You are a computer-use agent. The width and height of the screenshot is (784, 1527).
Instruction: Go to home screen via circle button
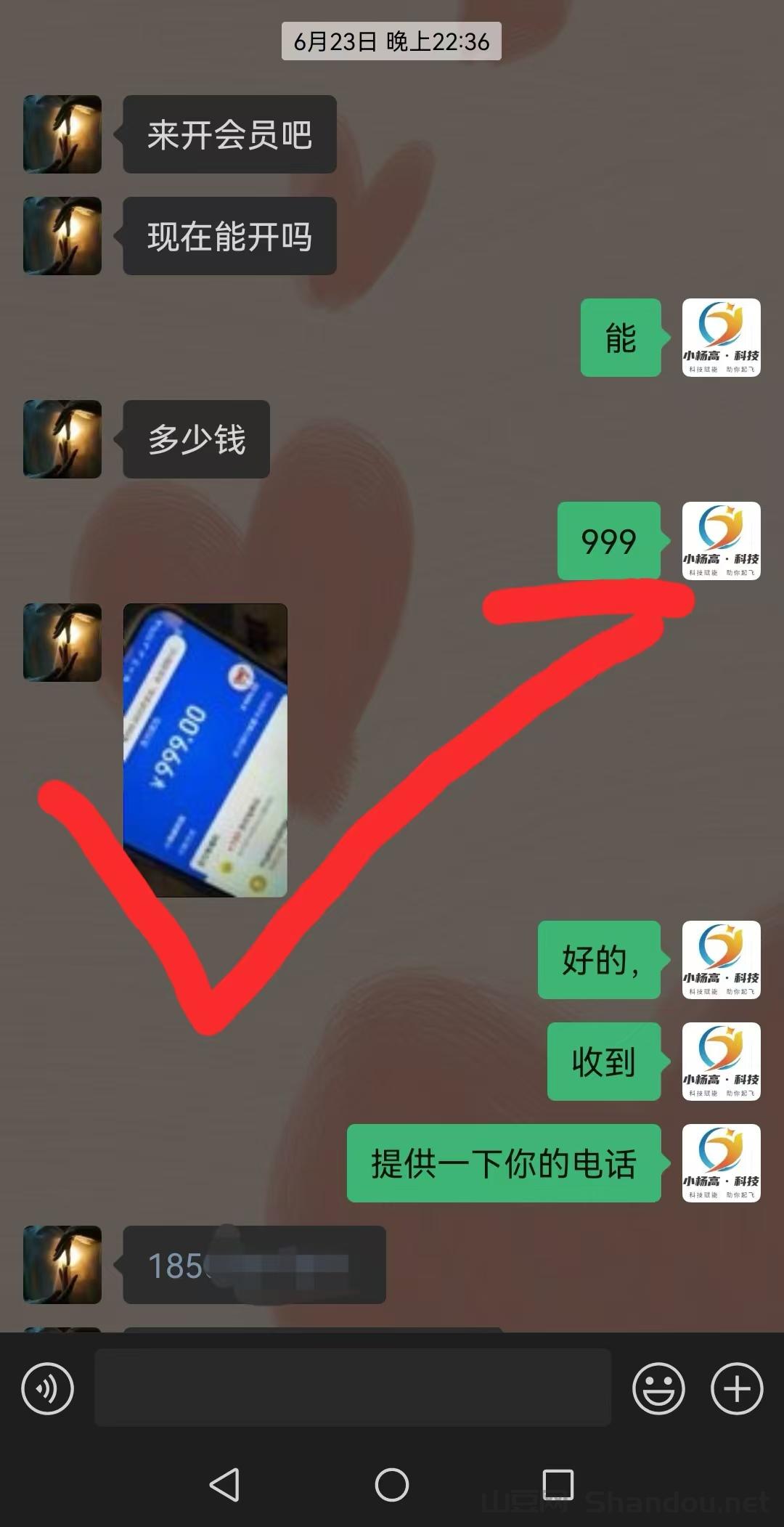pos(392,1485)
